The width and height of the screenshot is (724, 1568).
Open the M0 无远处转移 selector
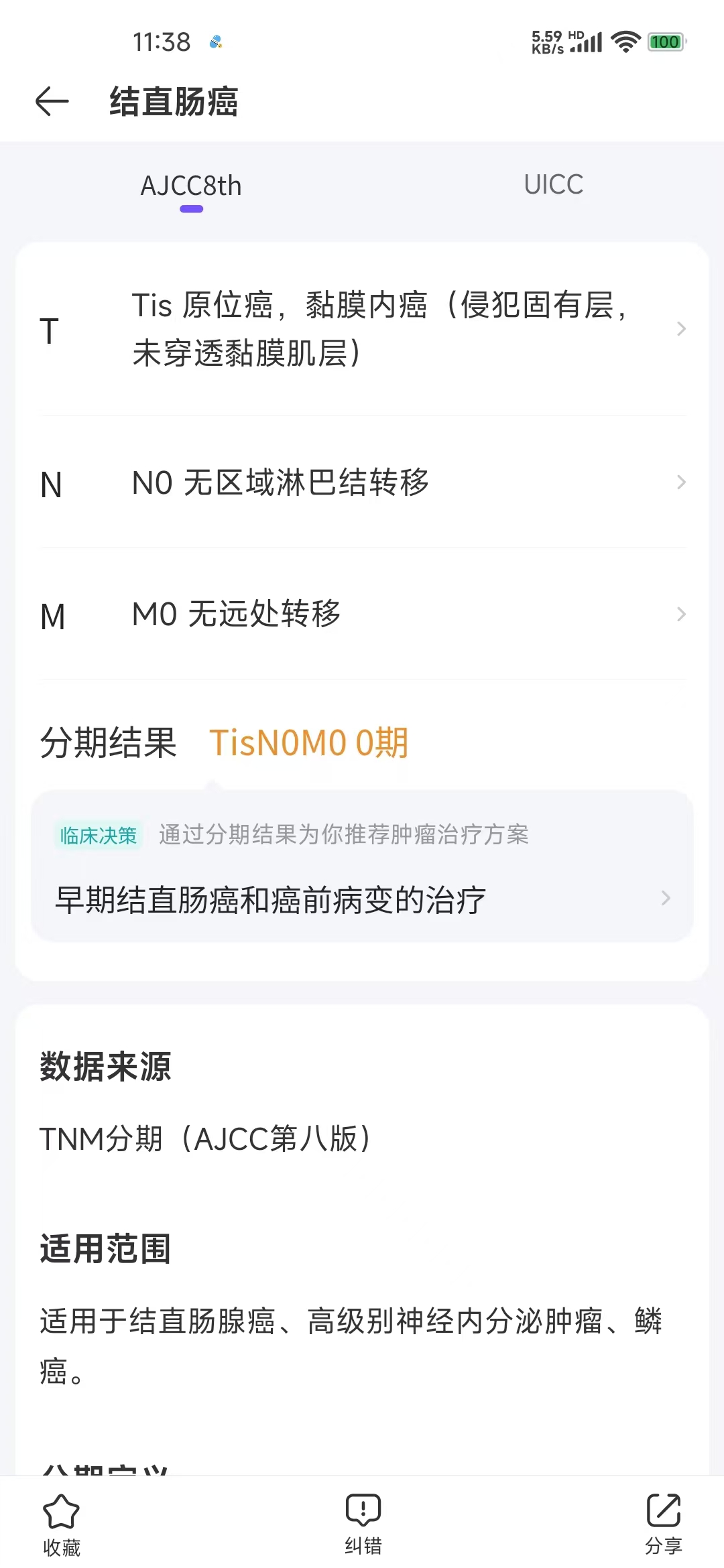[x=362, y=614]
